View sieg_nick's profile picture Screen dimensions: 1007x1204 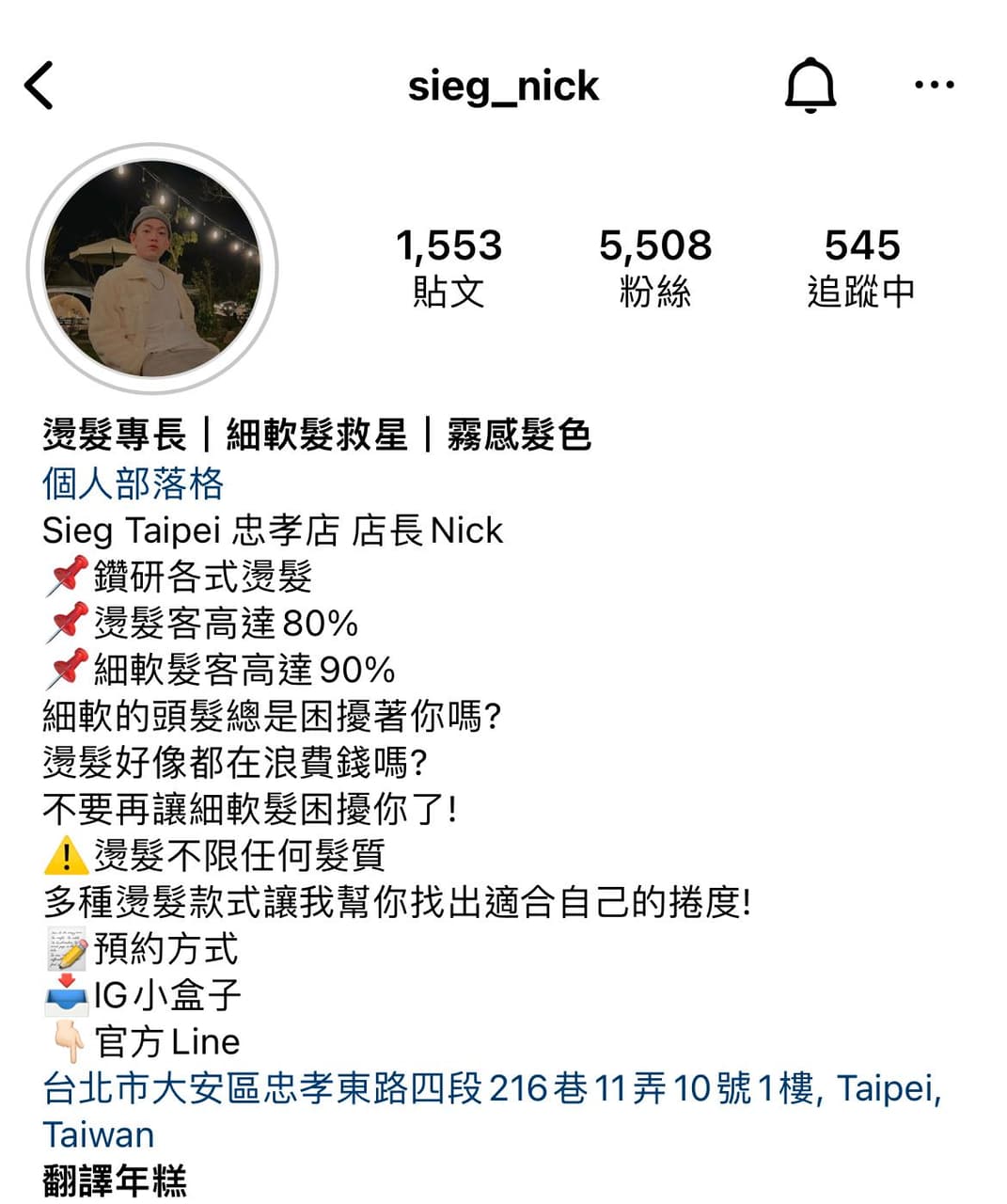[x=152, y=269]
